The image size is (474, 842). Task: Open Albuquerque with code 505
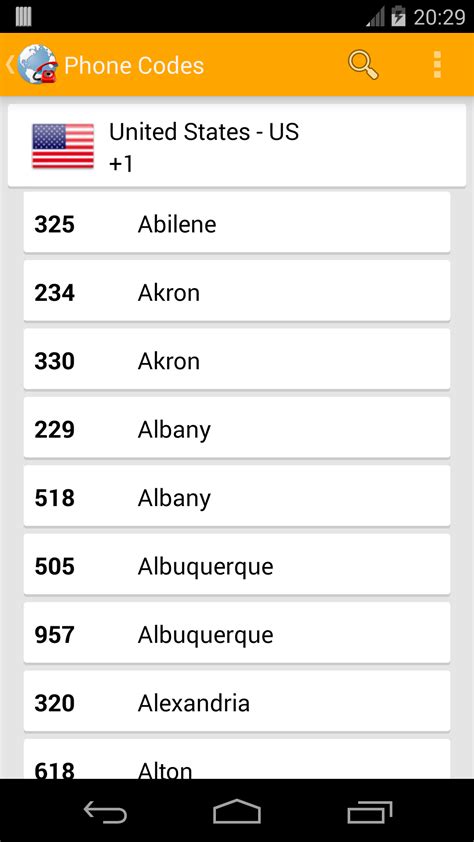[x=237, y=564]
